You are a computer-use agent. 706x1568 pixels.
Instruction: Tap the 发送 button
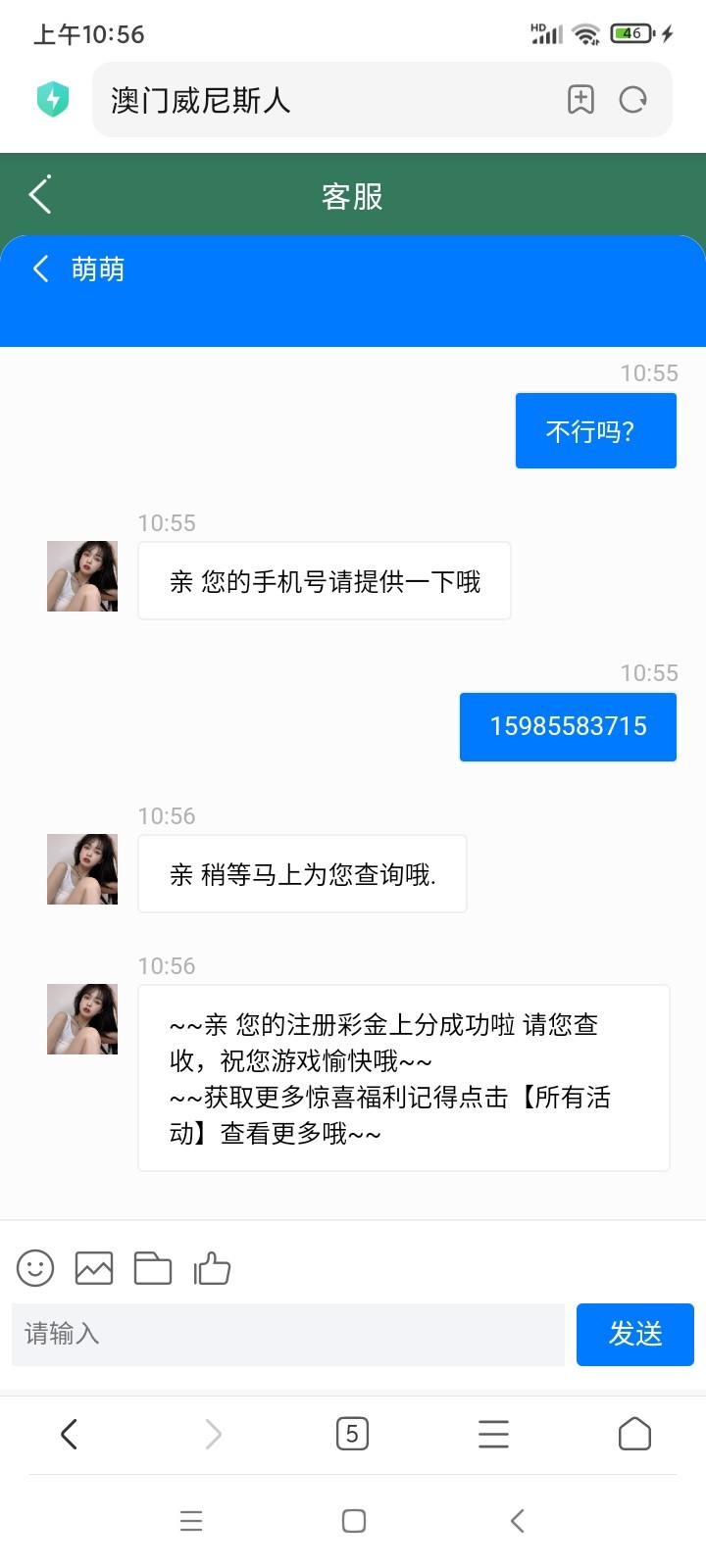[634, 1334]
